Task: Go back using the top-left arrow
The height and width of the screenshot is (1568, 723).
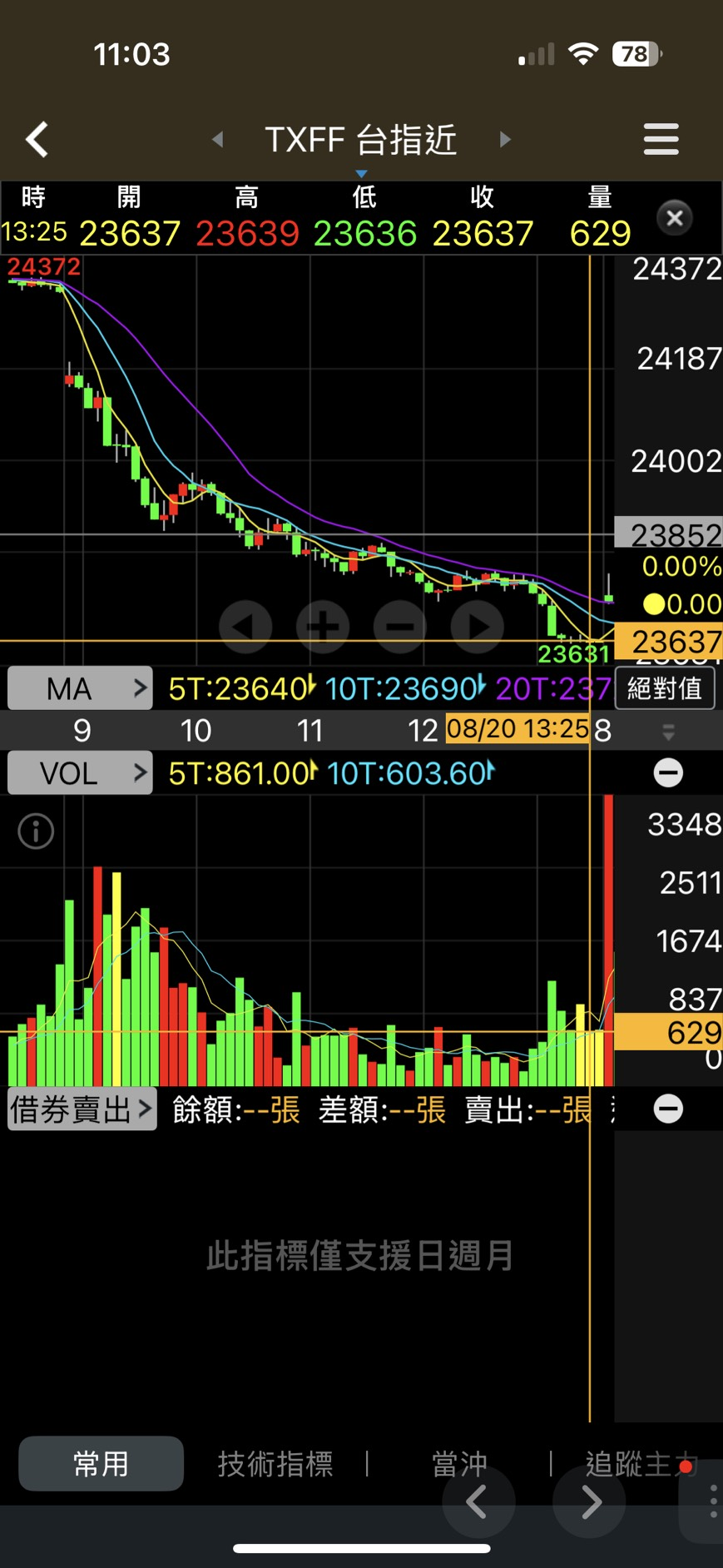Action: (x=37, y=139)
